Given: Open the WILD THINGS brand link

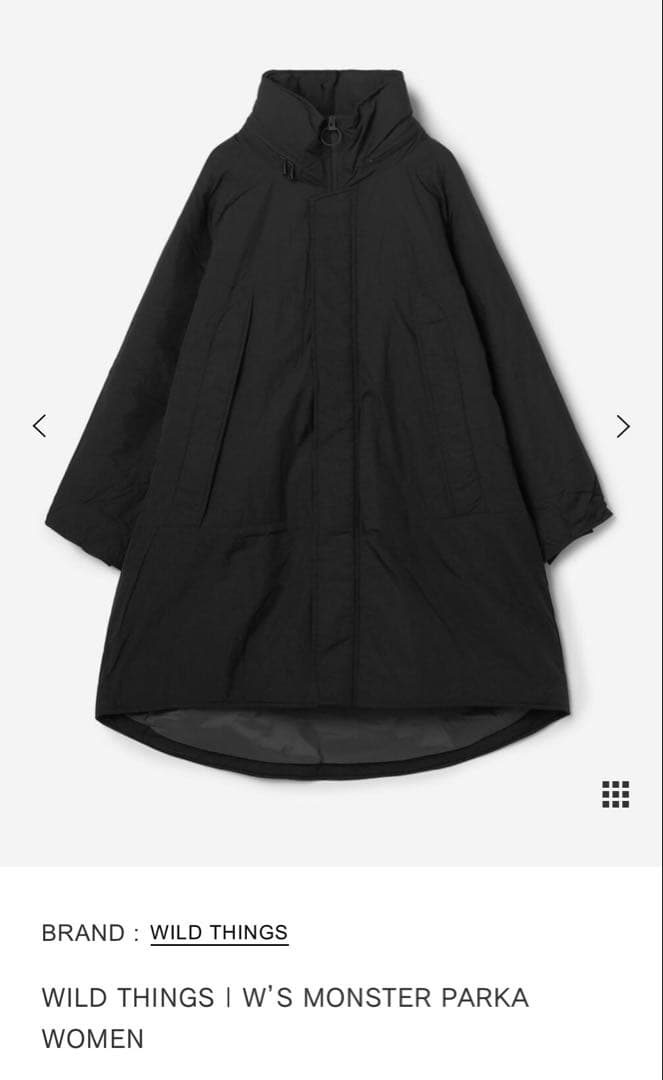Looking at the screenshot, I should coord(219,933).
